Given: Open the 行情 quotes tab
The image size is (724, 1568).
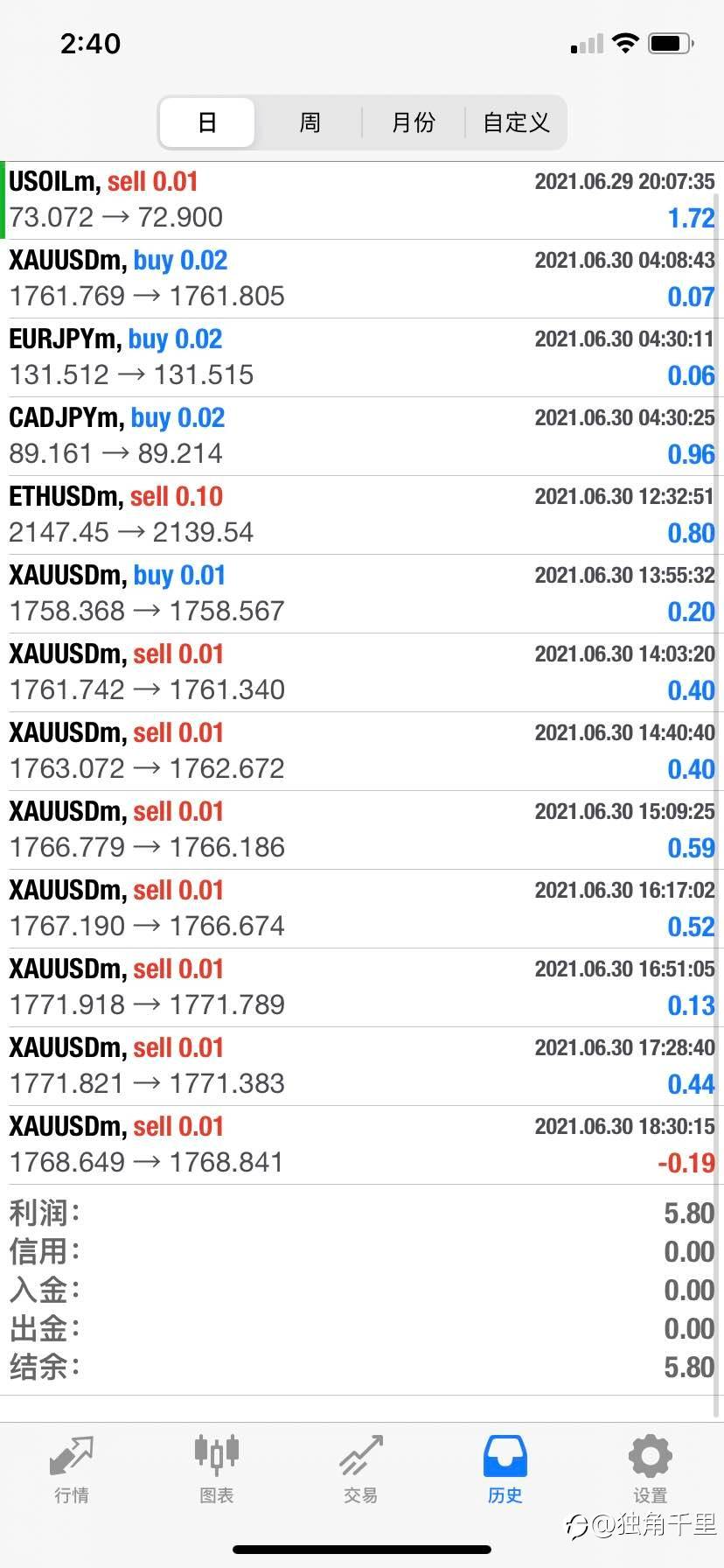Looking at the screenshot, I should (x=72, y=1471).
